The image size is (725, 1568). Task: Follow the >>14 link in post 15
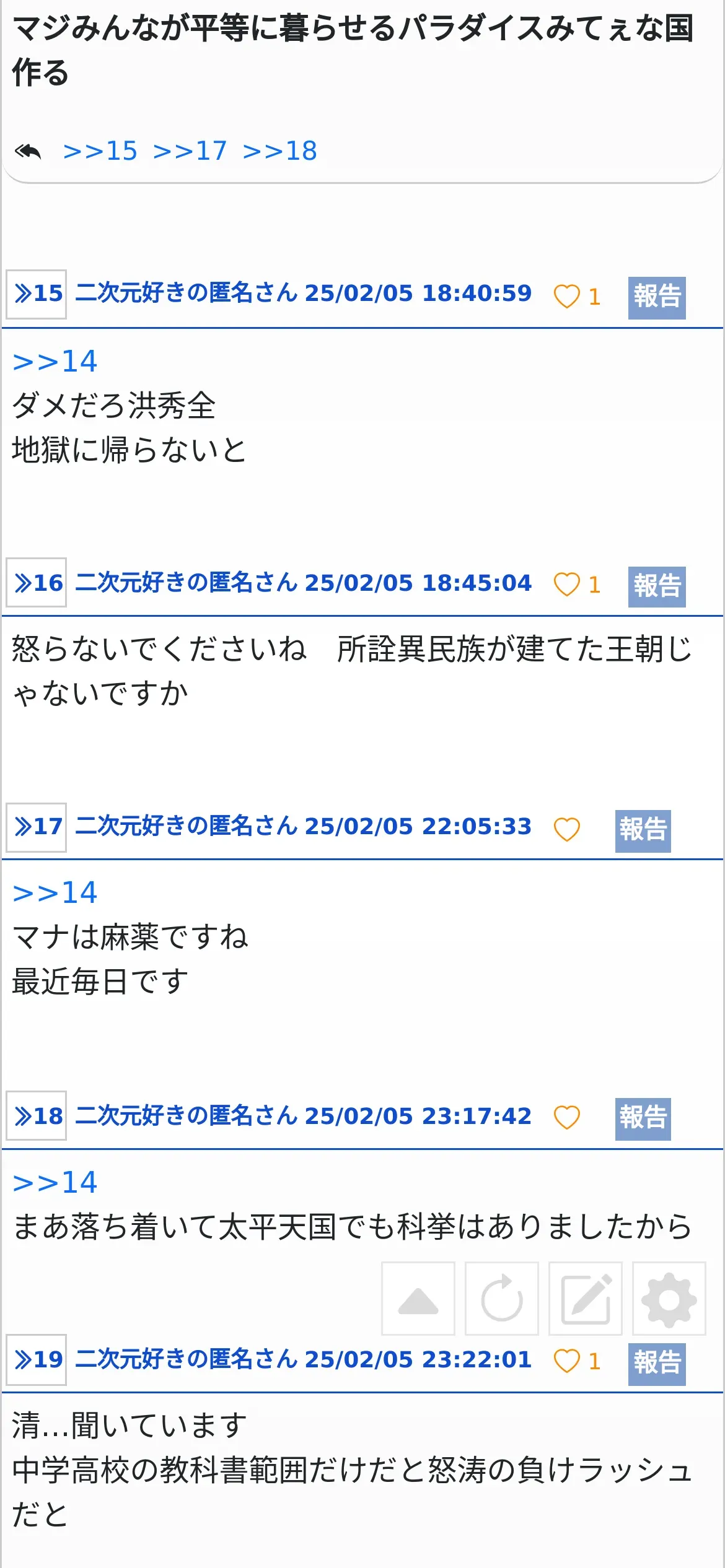click(55, 362)
